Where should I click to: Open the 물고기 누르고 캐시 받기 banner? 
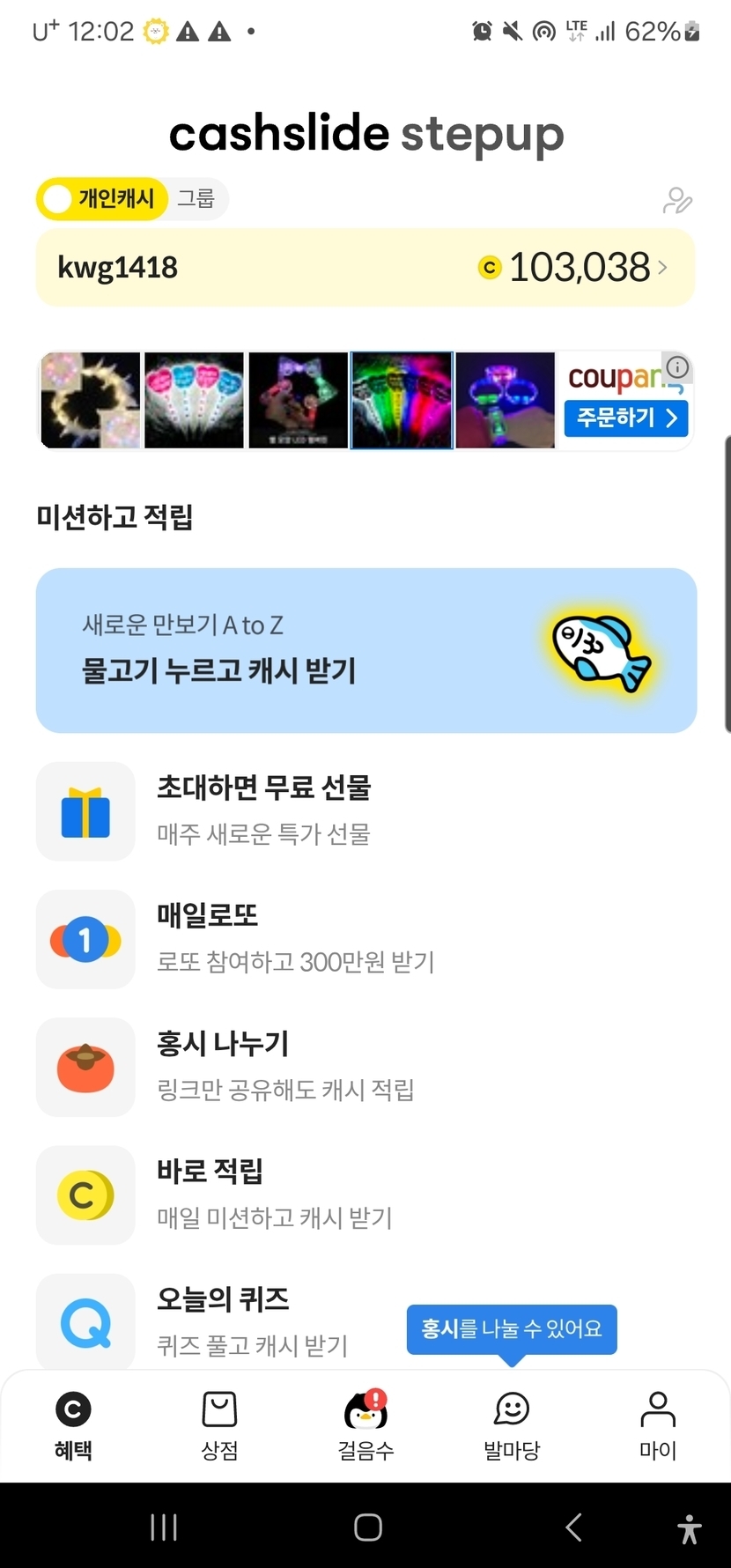[x=365, y=650]
